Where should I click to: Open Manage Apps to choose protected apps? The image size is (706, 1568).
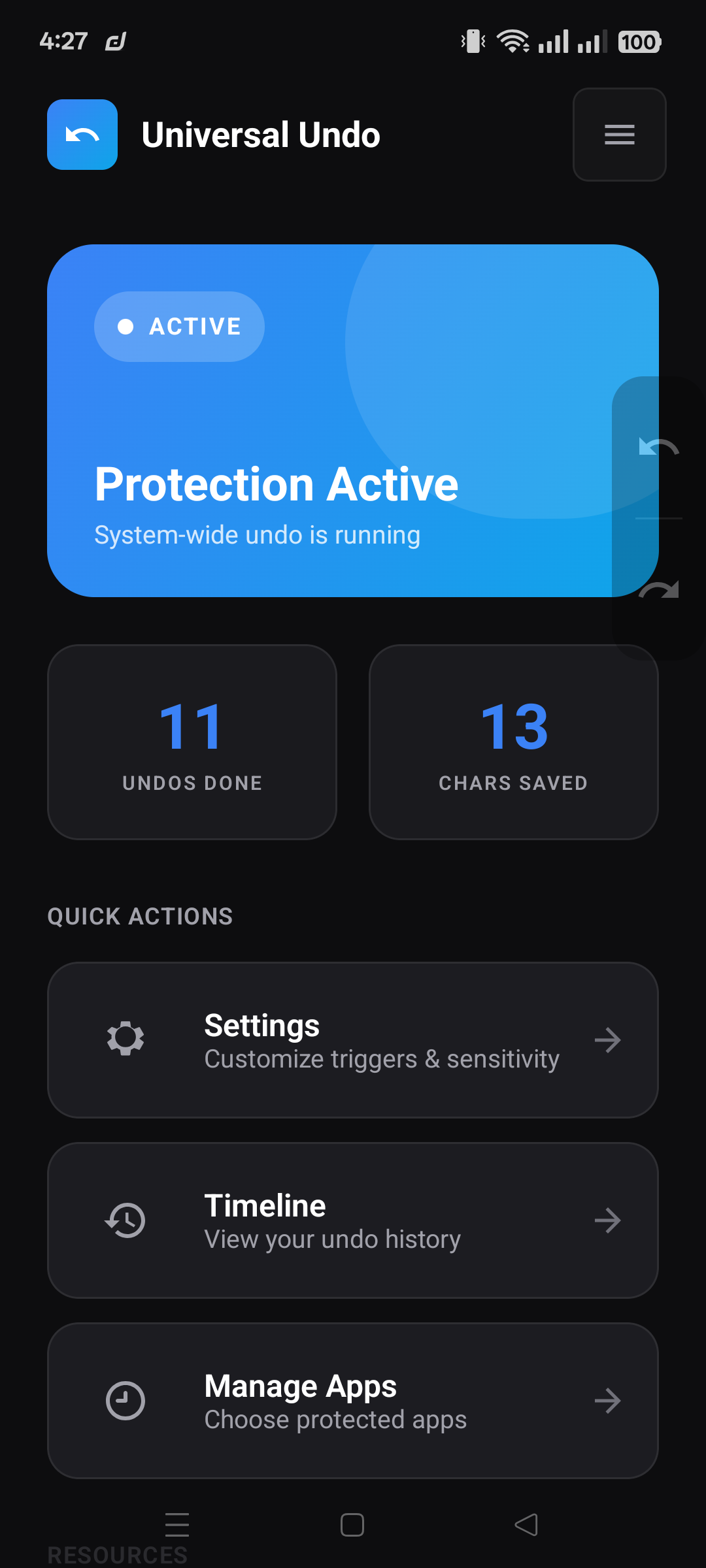pyautogui.click(x=353, y=1401)
